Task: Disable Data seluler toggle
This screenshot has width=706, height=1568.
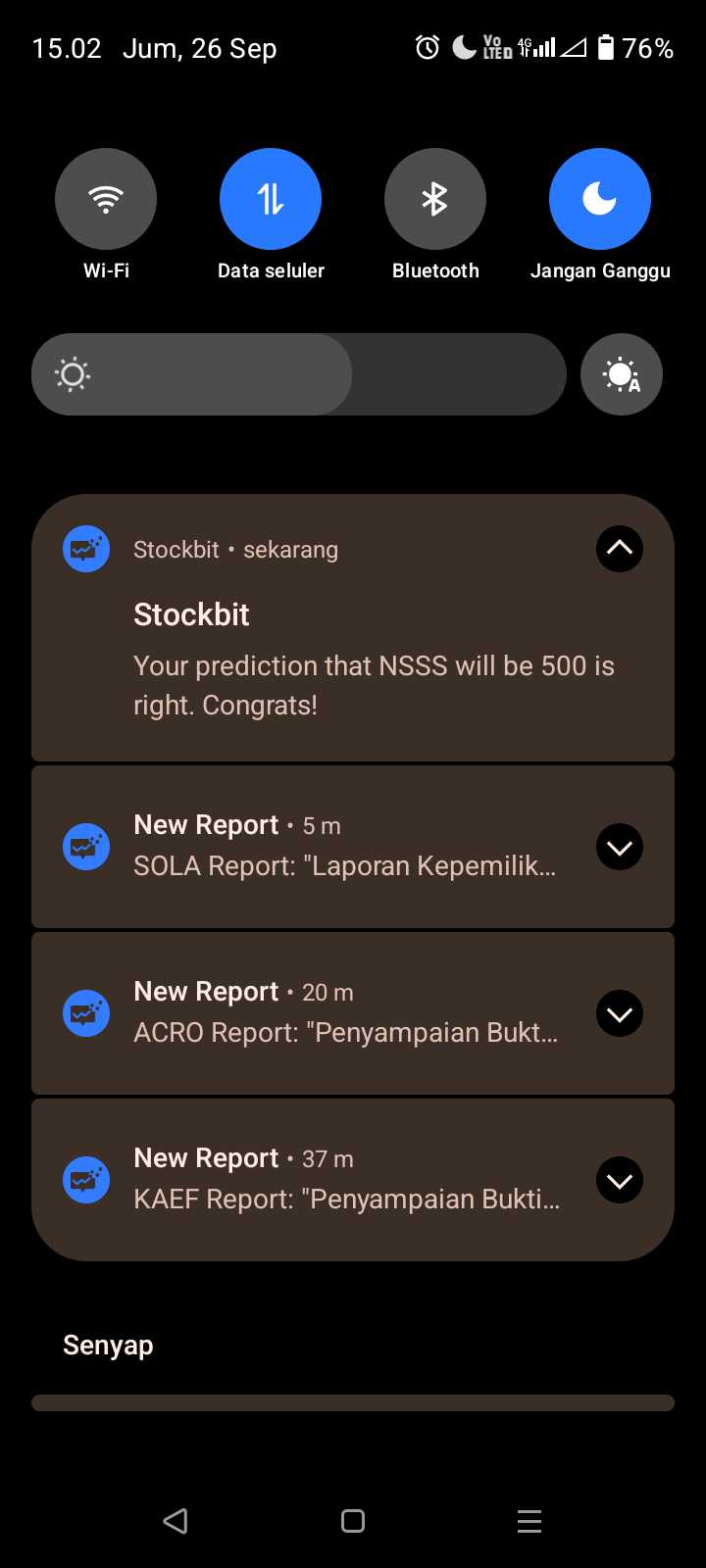Action: (271, 200)
